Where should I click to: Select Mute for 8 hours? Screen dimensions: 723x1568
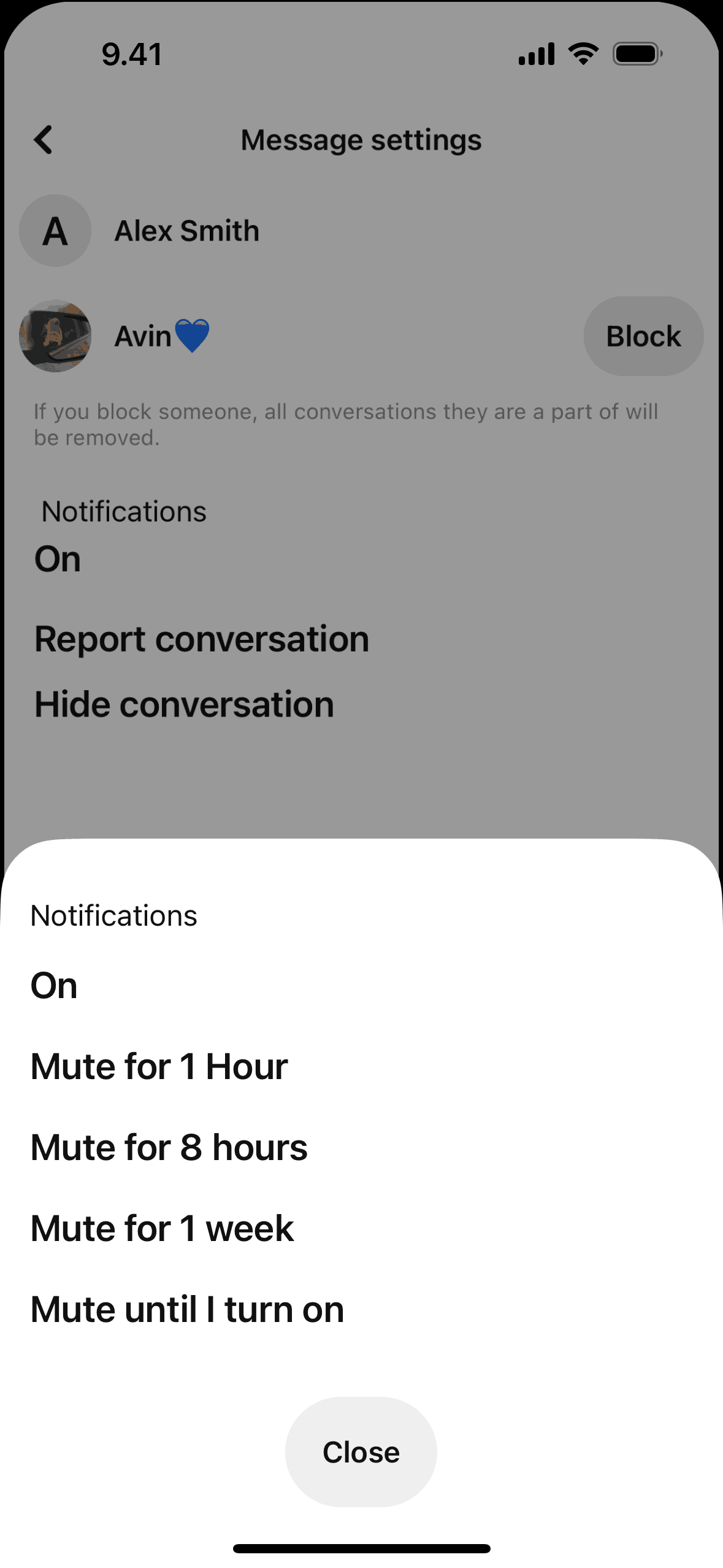click(169, 1148)
